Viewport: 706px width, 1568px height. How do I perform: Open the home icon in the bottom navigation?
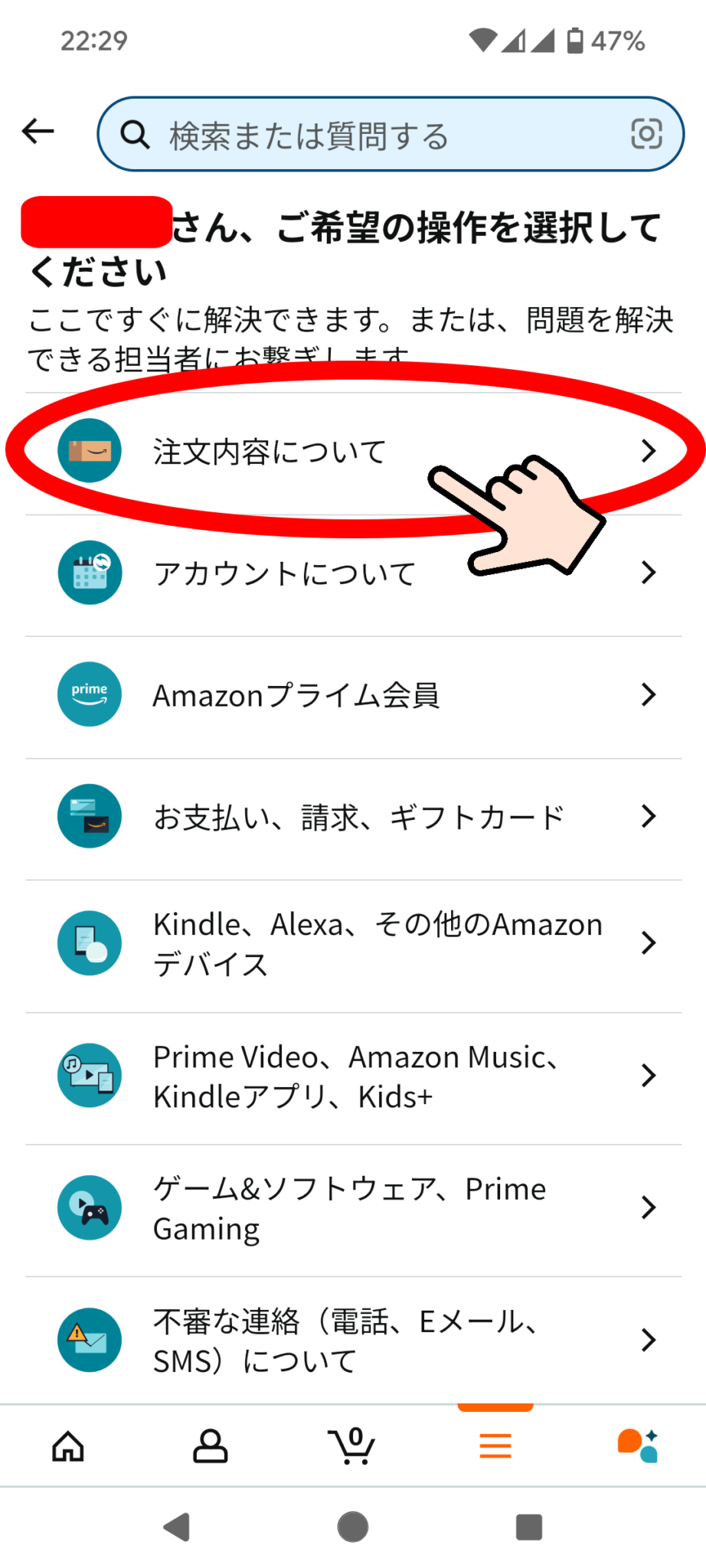click(x=68, y=1445)
